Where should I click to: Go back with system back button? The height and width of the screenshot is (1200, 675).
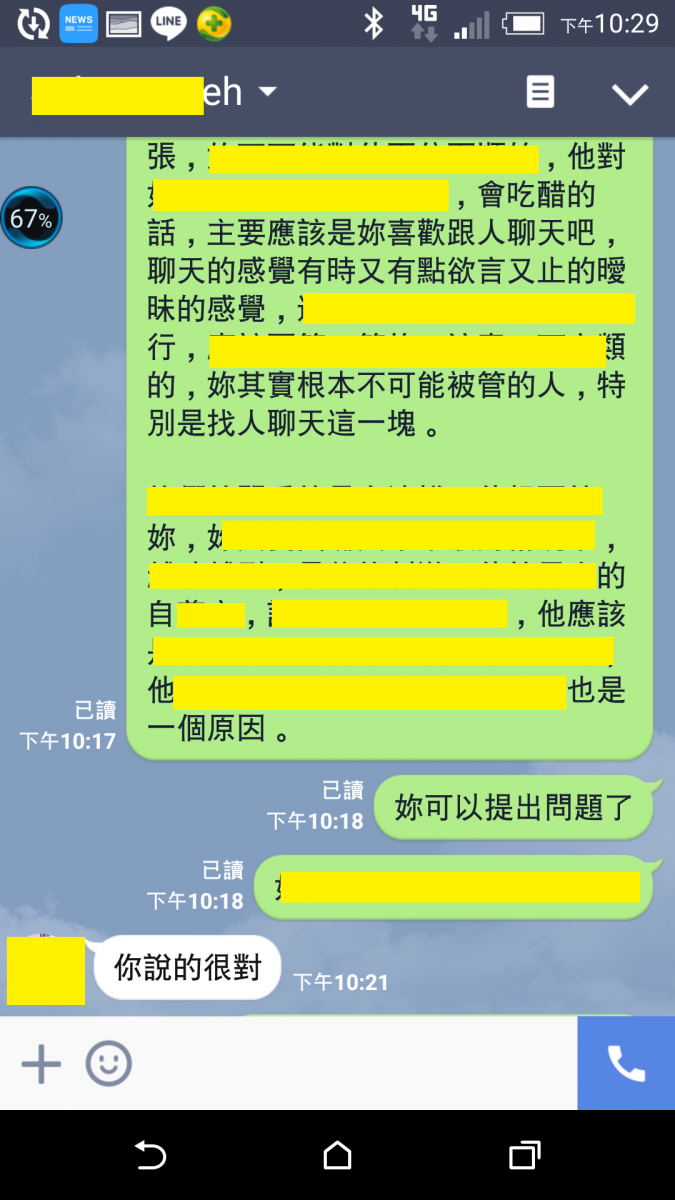pyautogui.click(x=150, y=1156)
